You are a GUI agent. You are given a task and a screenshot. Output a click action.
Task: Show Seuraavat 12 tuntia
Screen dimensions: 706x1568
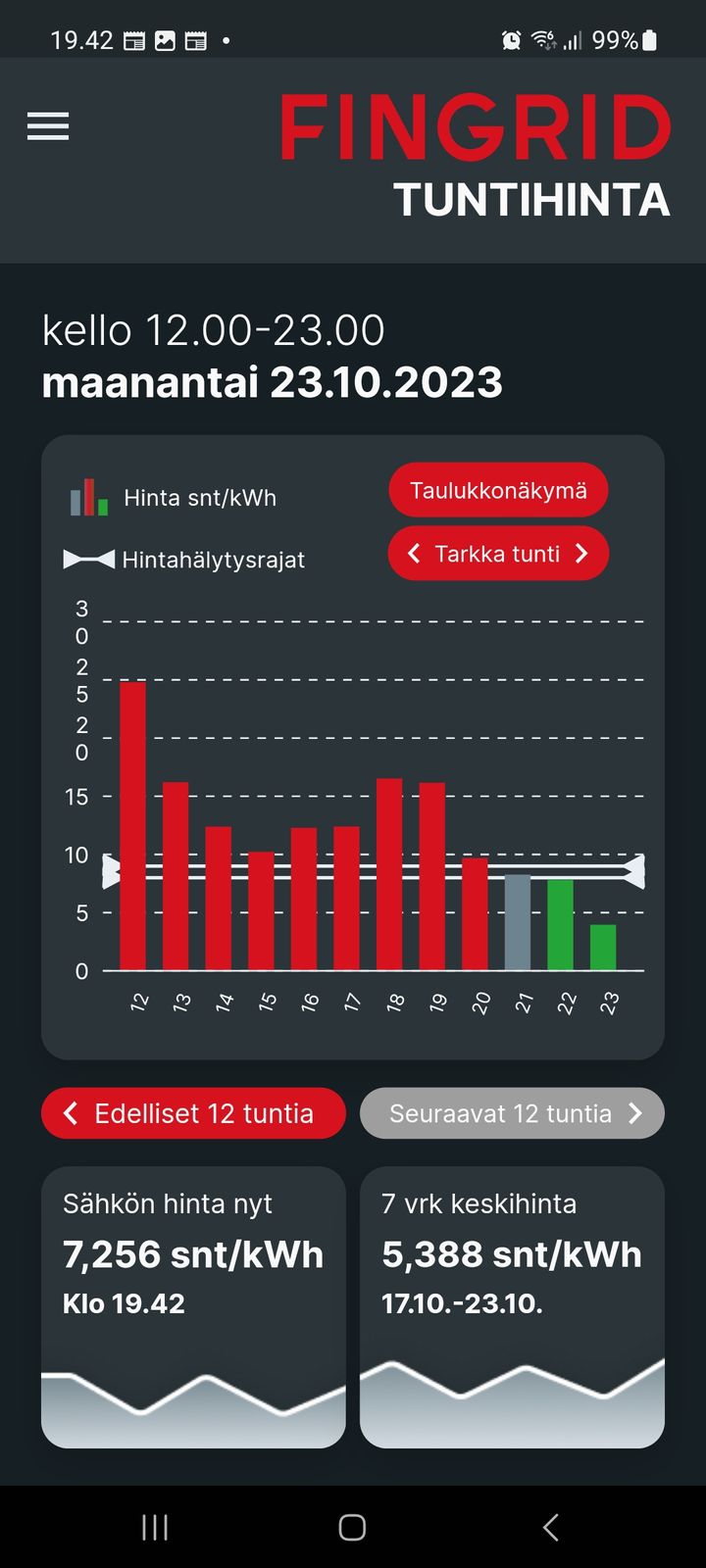coord(512,1113)
